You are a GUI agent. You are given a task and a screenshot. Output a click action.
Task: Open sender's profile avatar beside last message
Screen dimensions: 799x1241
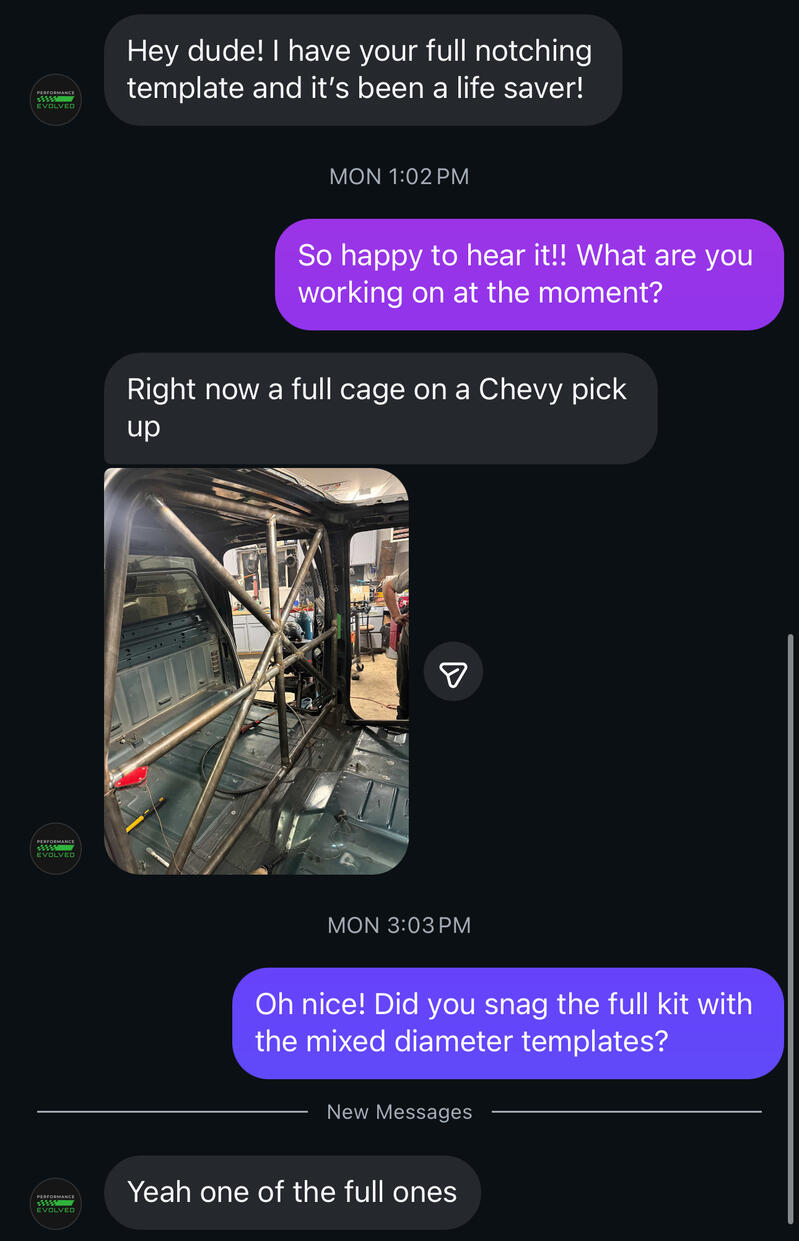55,1201
